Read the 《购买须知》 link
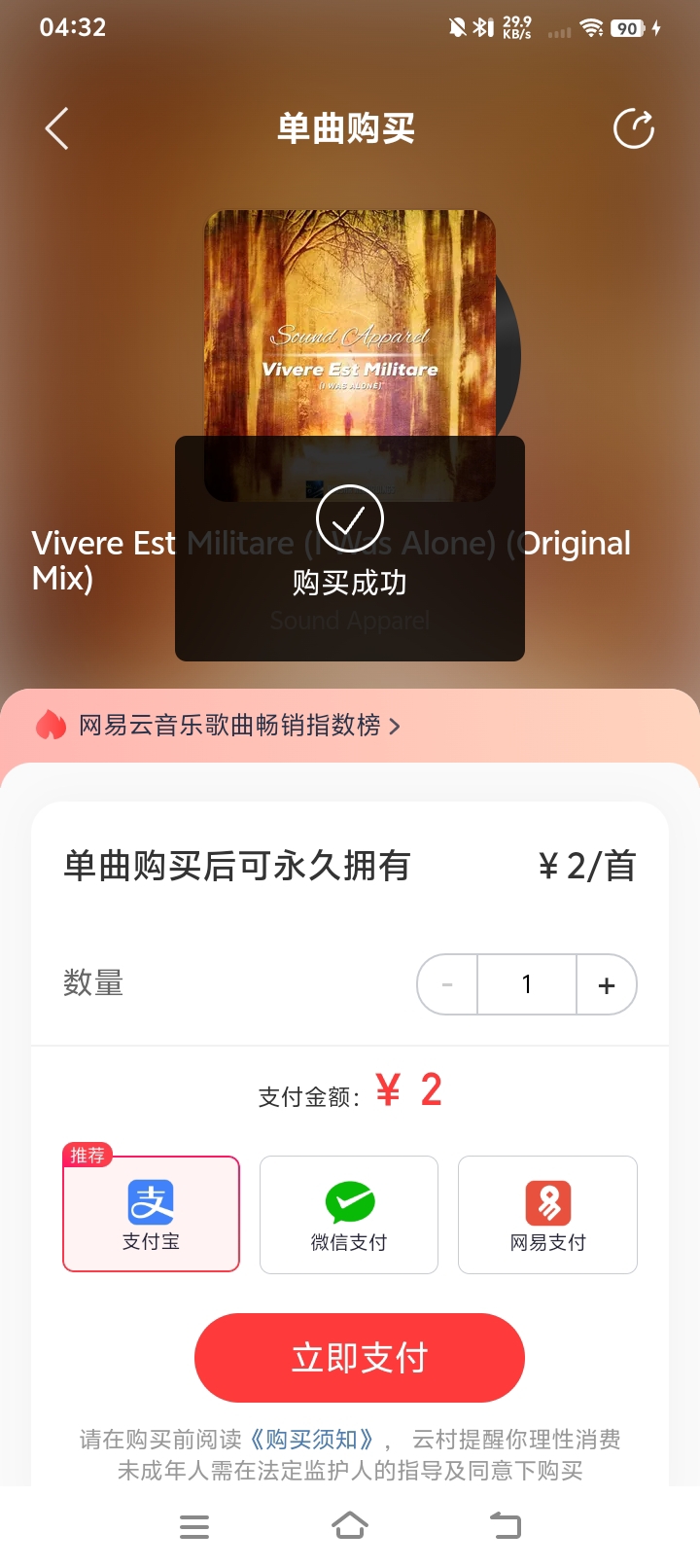 tap(312, 1440)
